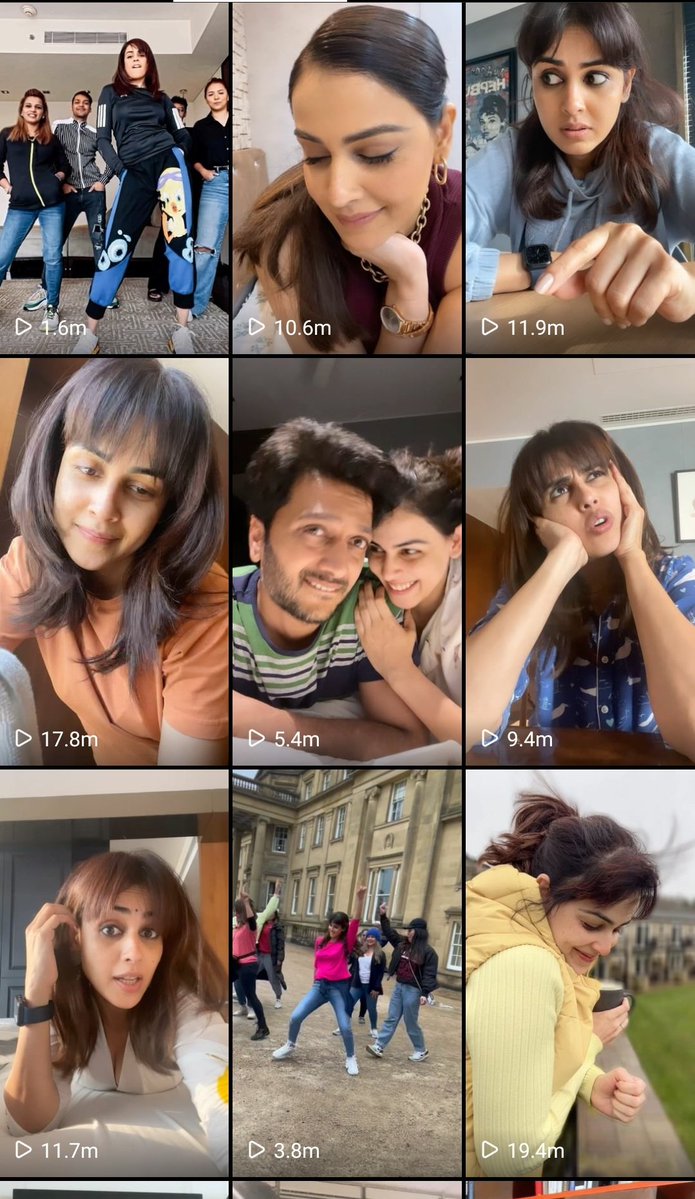Play the video showing 10.6m views
The image size is (695, 1199).
pyautogui.click(x=347, y=178)
